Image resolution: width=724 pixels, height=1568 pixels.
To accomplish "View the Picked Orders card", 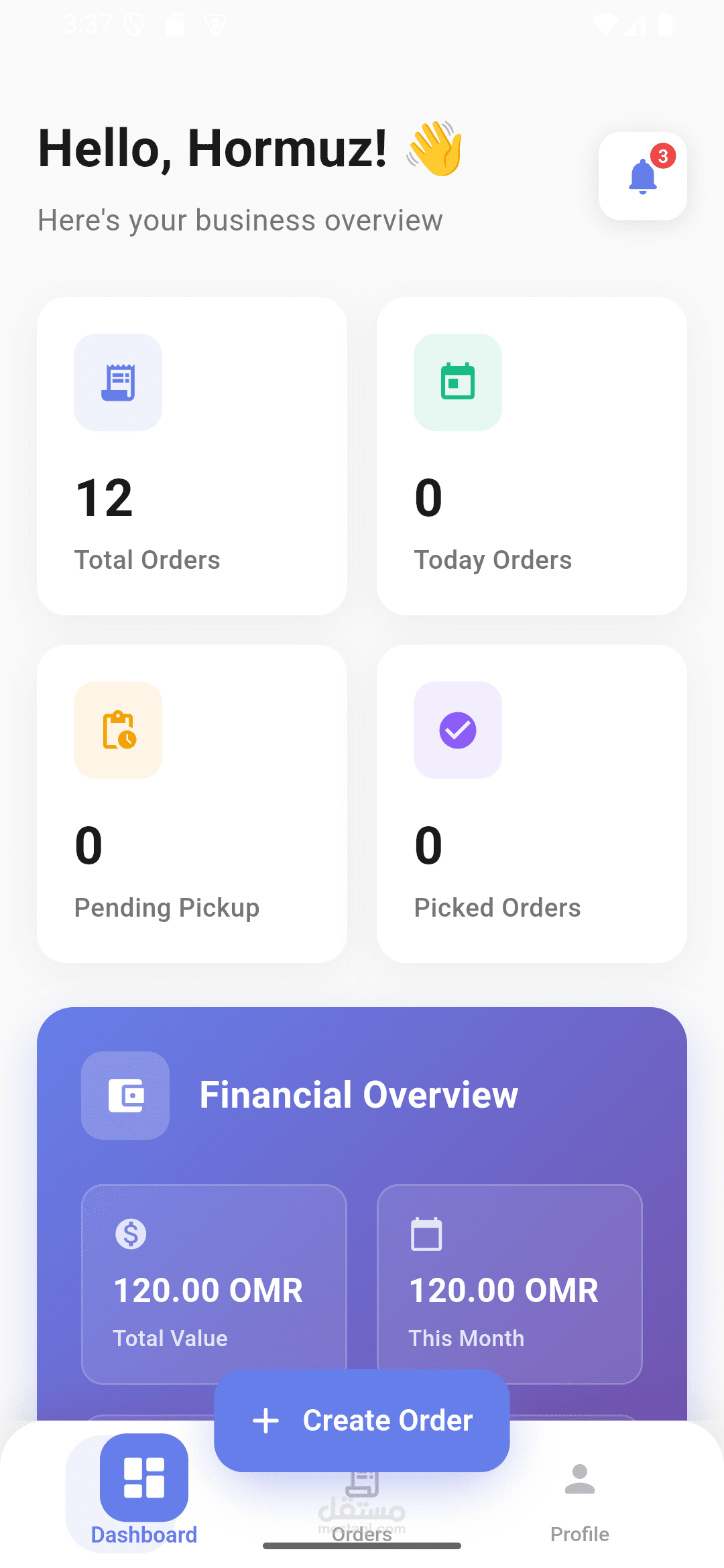I will (532, 803).
